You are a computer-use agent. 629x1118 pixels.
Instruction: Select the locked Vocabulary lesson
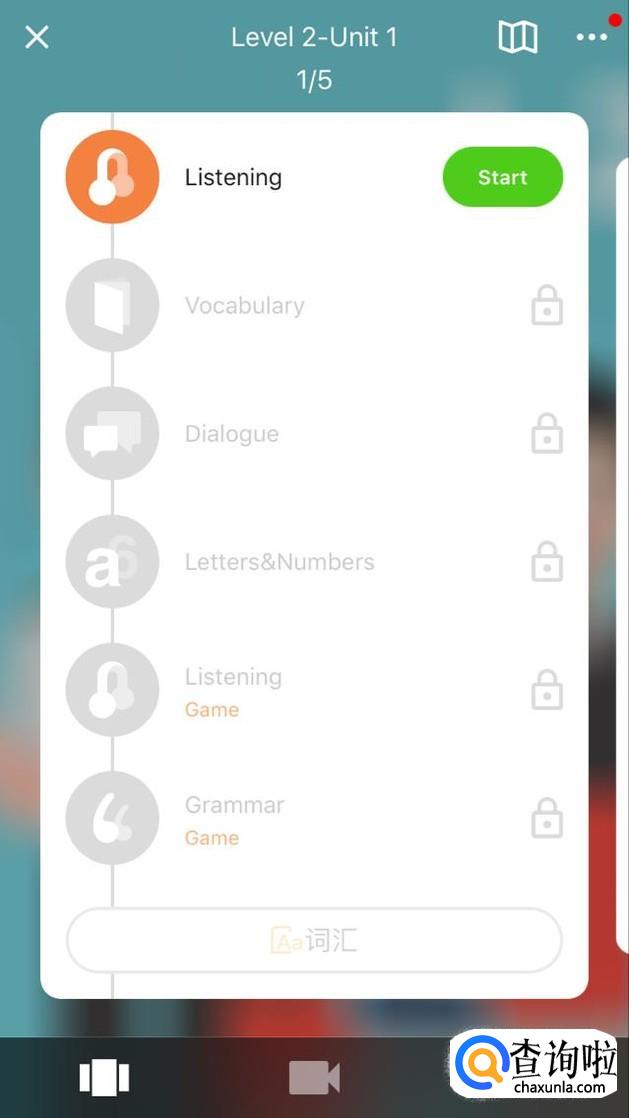(314, 305)
